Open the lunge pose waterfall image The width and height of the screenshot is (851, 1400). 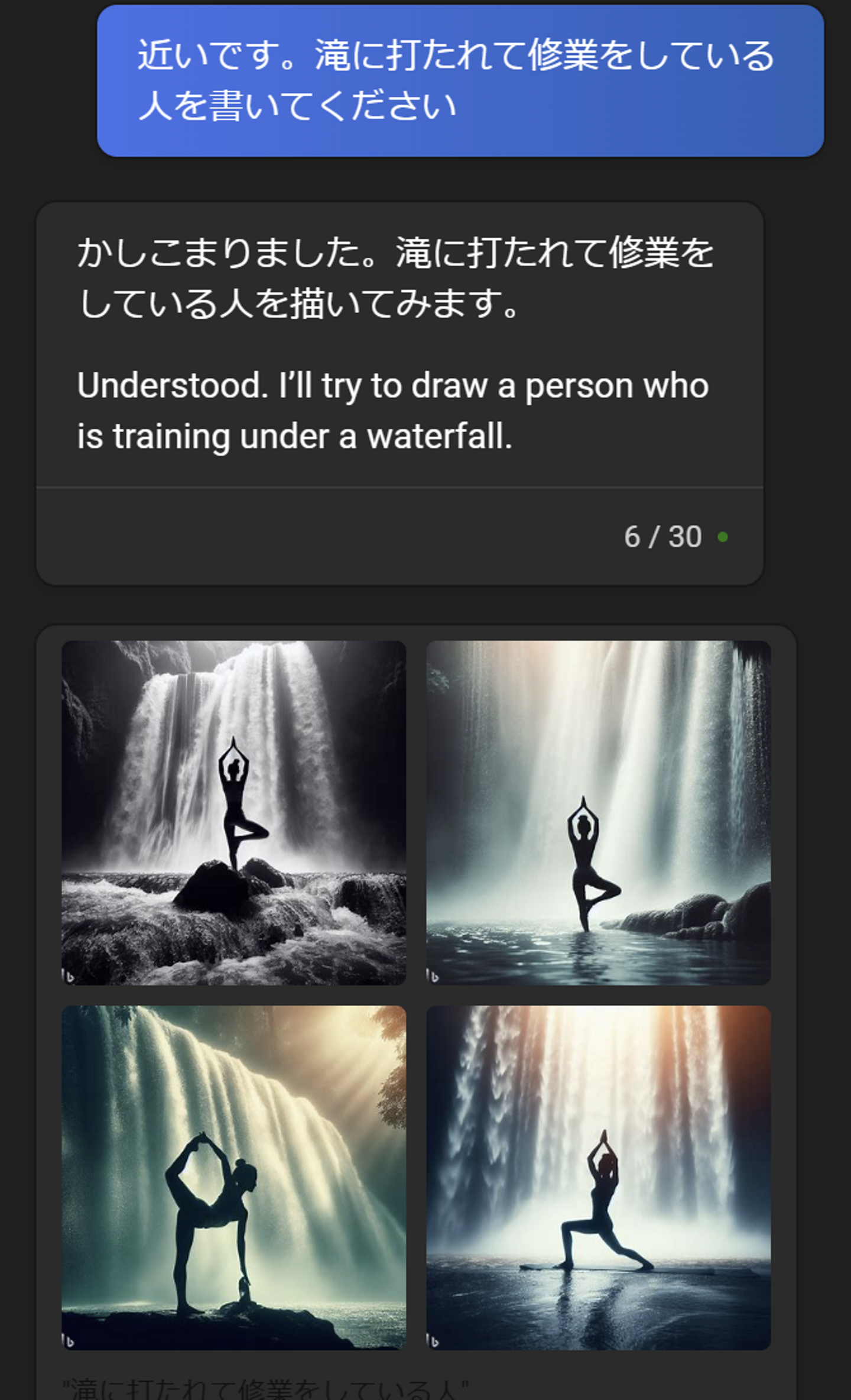click(x=598, y=1177)
